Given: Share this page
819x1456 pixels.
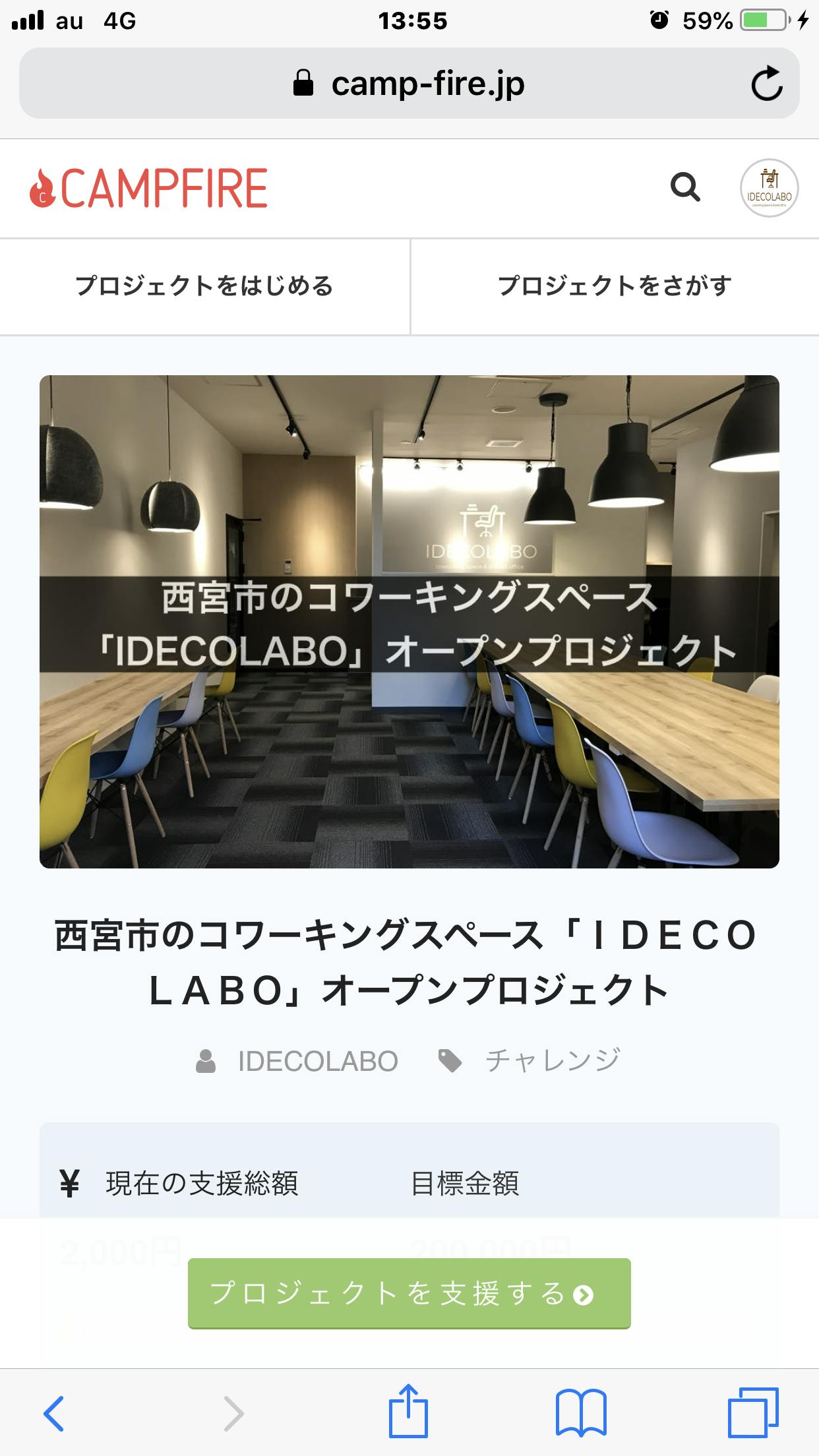Looking at the screenshot, I should tap(408, 1411).
